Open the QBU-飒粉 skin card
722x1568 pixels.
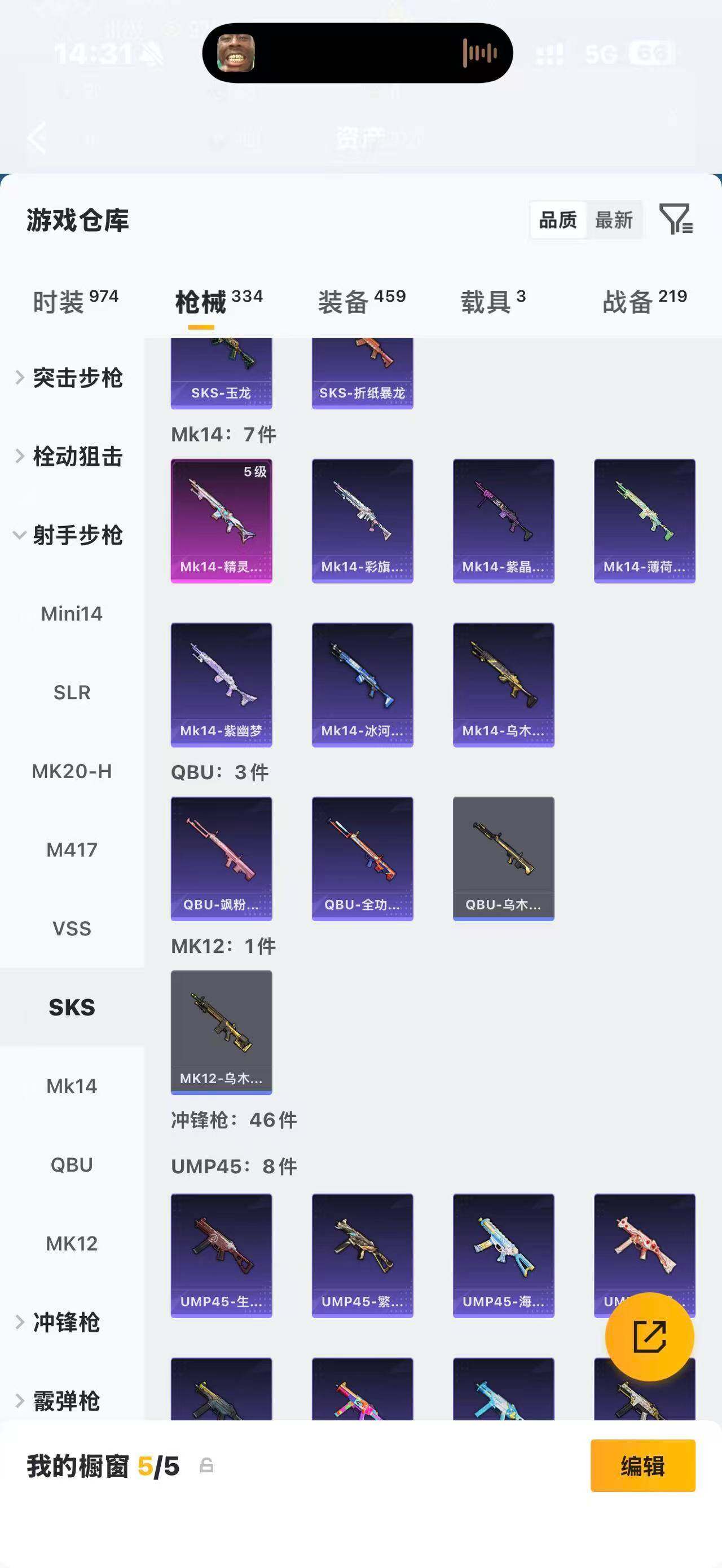coord(222,859)
